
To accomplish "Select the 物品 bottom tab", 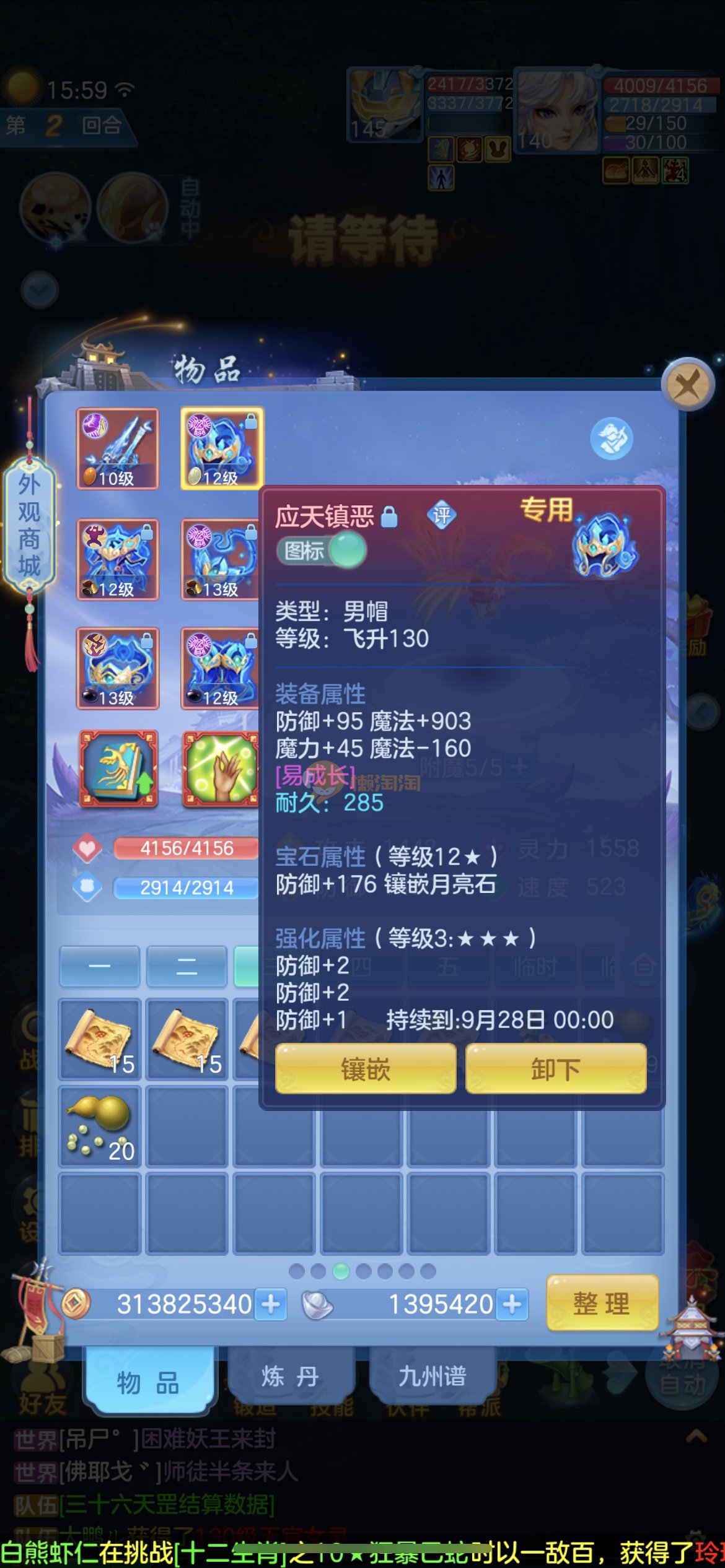I will tap(148, 1381).
